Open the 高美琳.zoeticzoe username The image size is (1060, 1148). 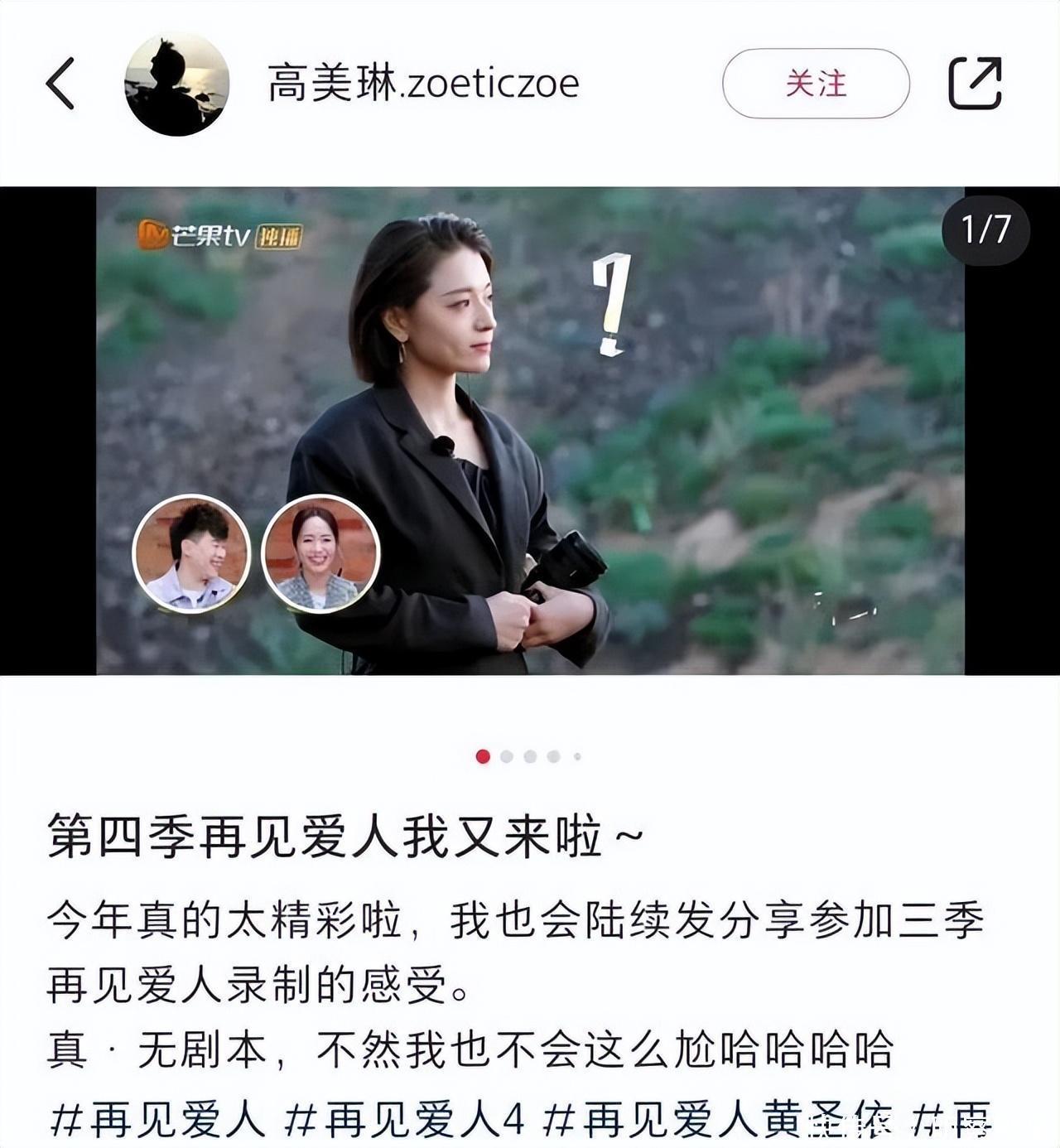pos(423,84)
